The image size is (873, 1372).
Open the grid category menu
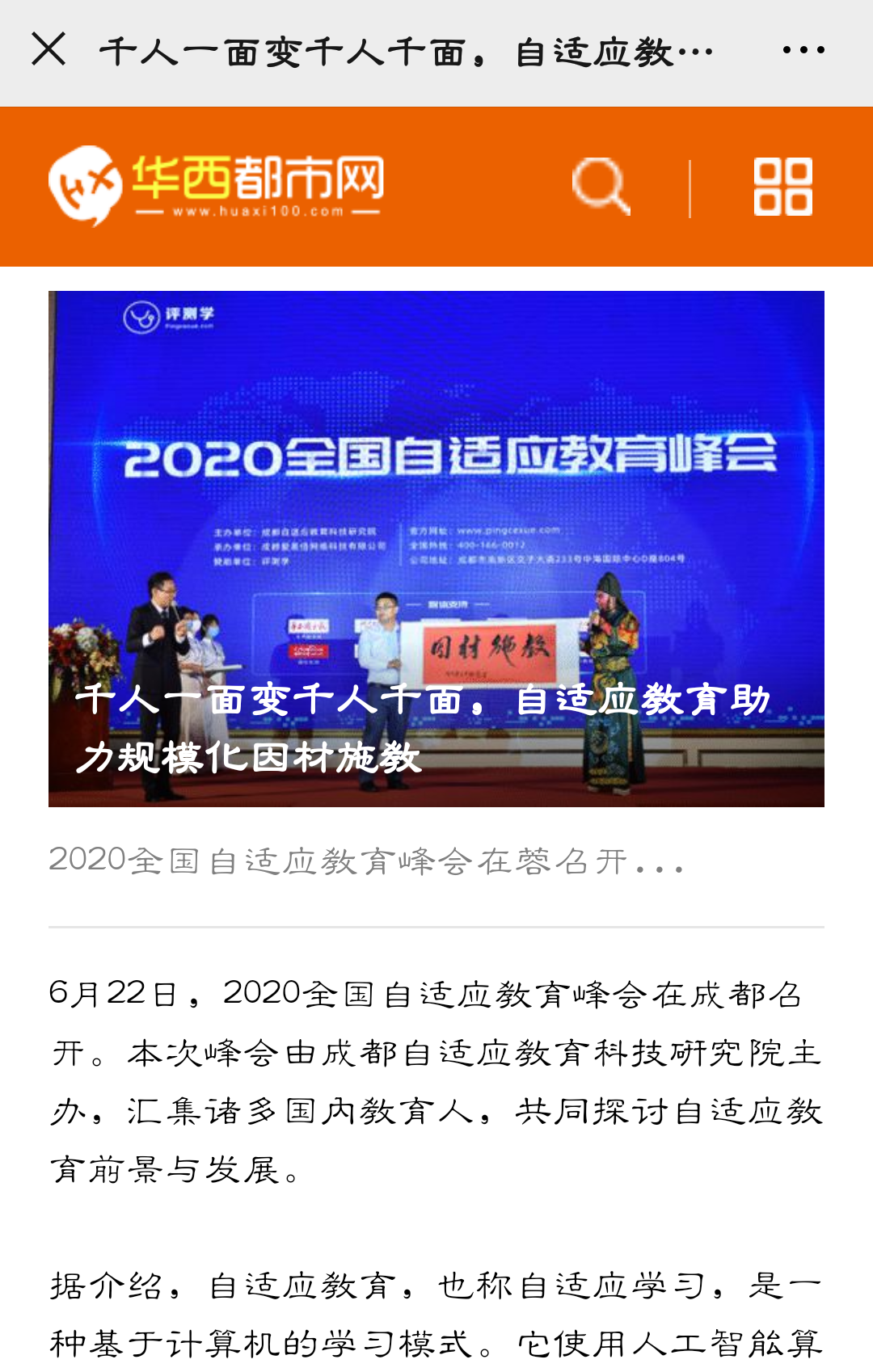(x=782, y=187)
